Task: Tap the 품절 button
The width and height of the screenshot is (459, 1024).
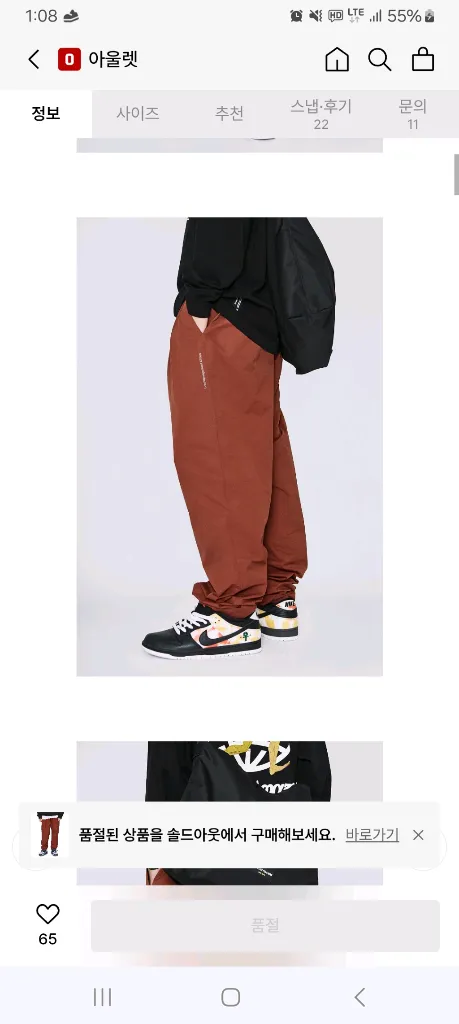Action: coord(265,925)
